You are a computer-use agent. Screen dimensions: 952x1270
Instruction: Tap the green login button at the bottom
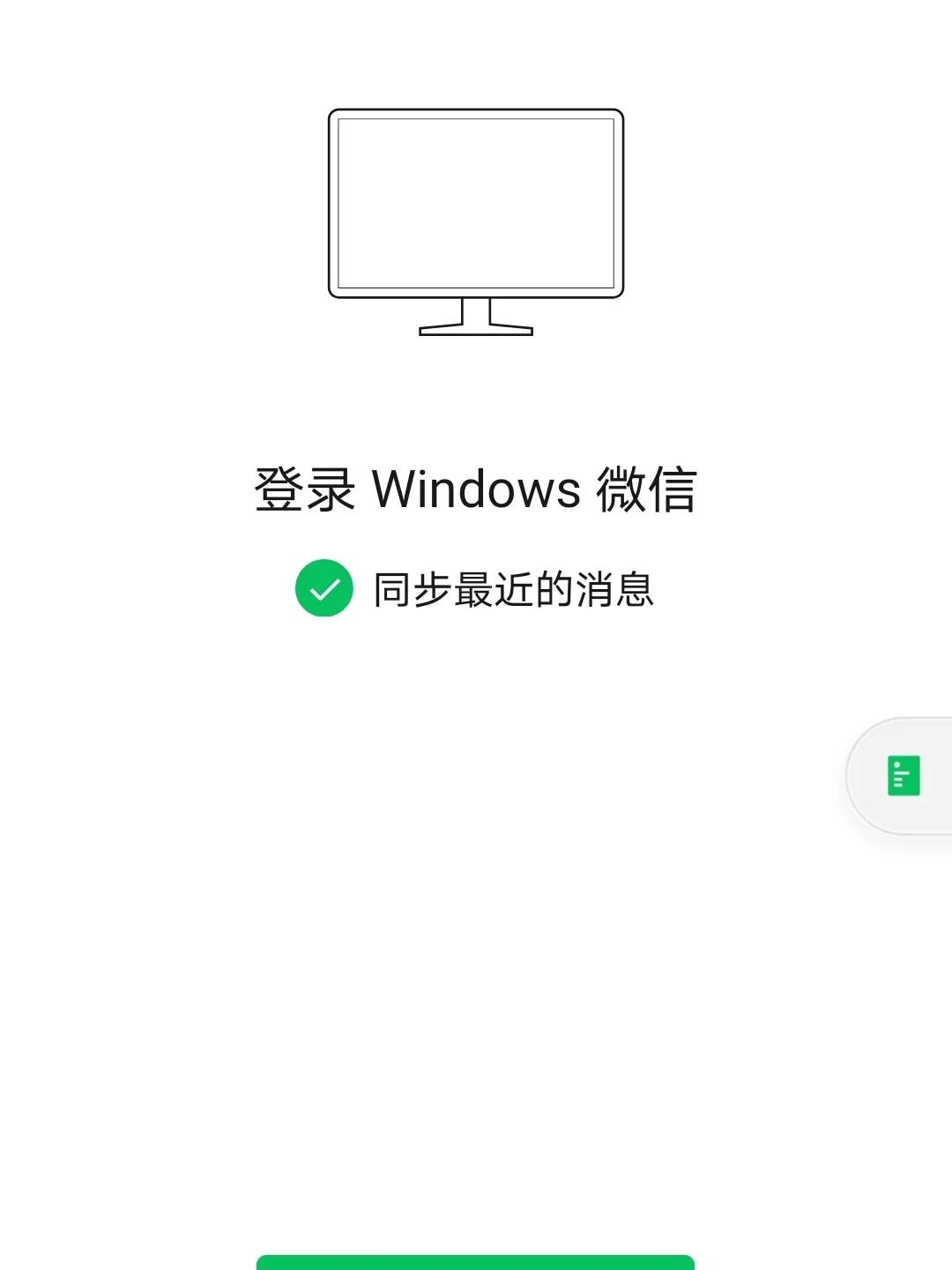[x=475, y=1262]
